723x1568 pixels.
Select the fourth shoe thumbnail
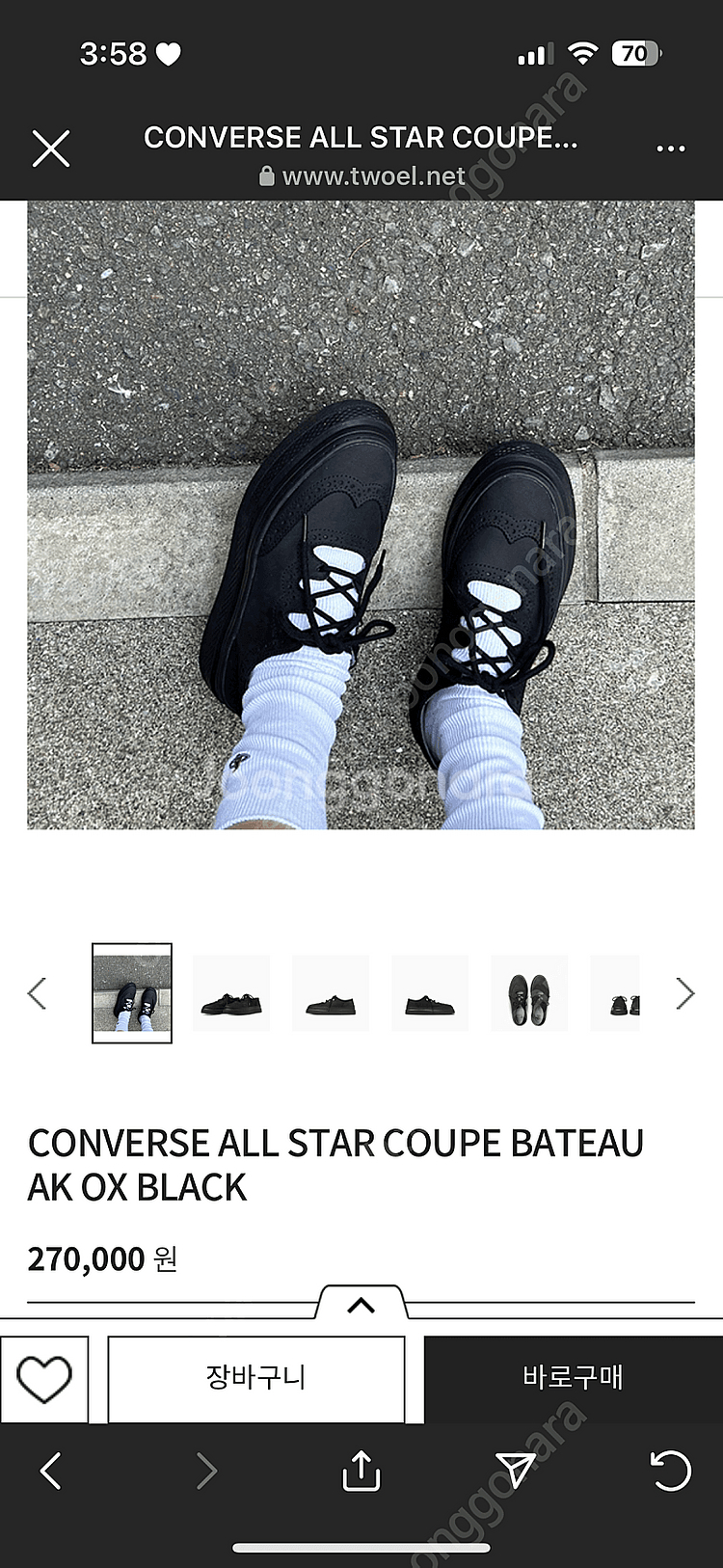click(x=430, y=993)
